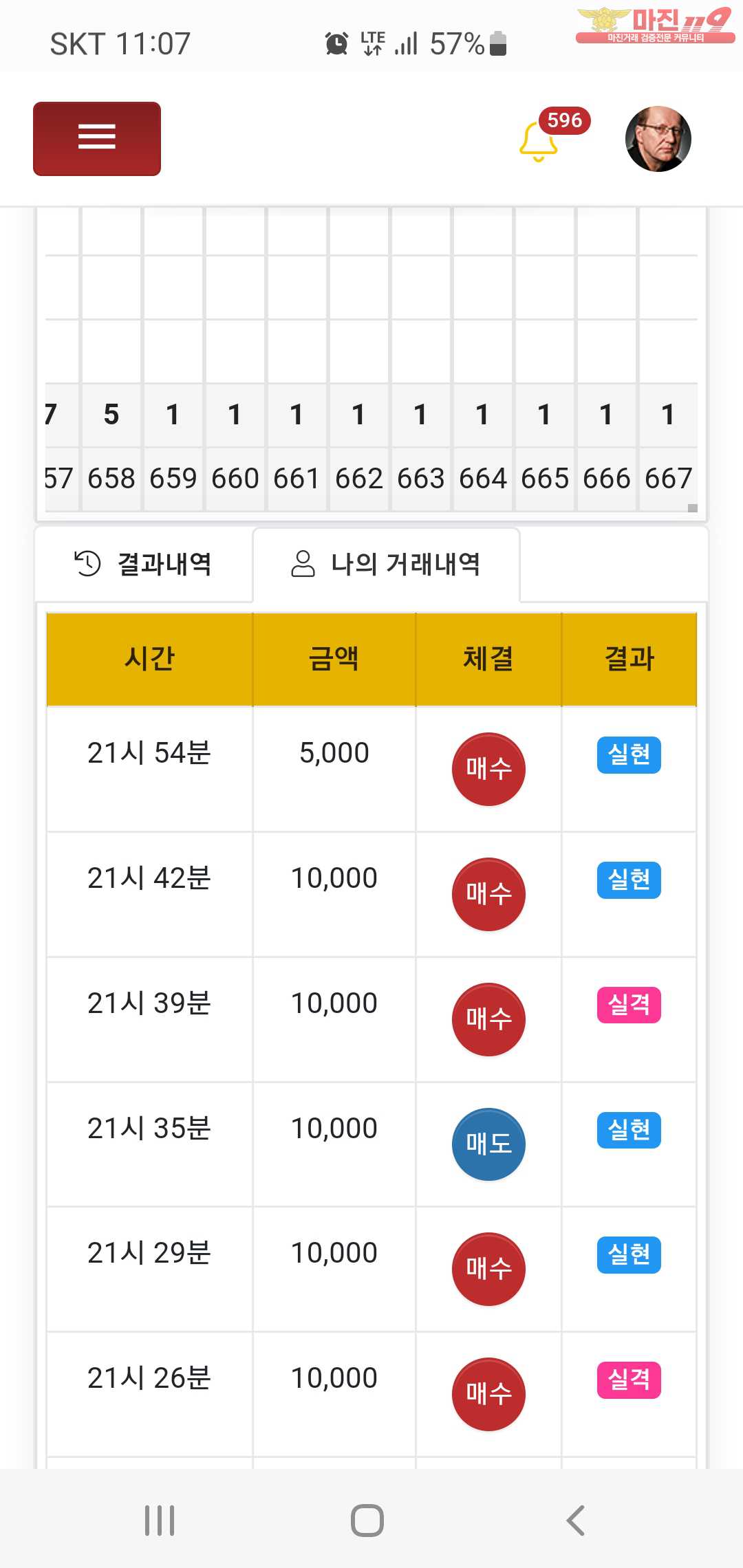Tap the system home button
The width and height of the screenshot is (743, 1568).
tap(367, 1520)
